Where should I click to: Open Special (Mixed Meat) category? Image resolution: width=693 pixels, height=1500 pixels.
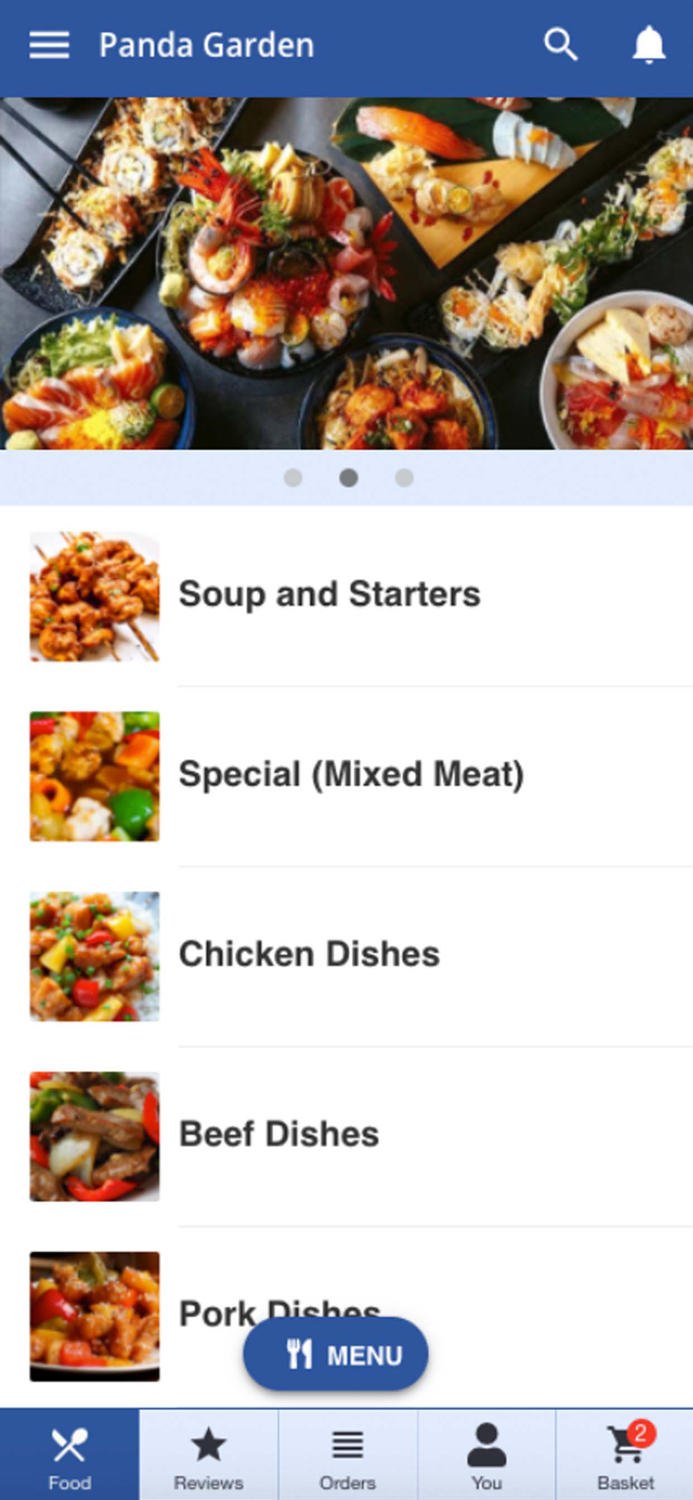(x=350, y=775)
